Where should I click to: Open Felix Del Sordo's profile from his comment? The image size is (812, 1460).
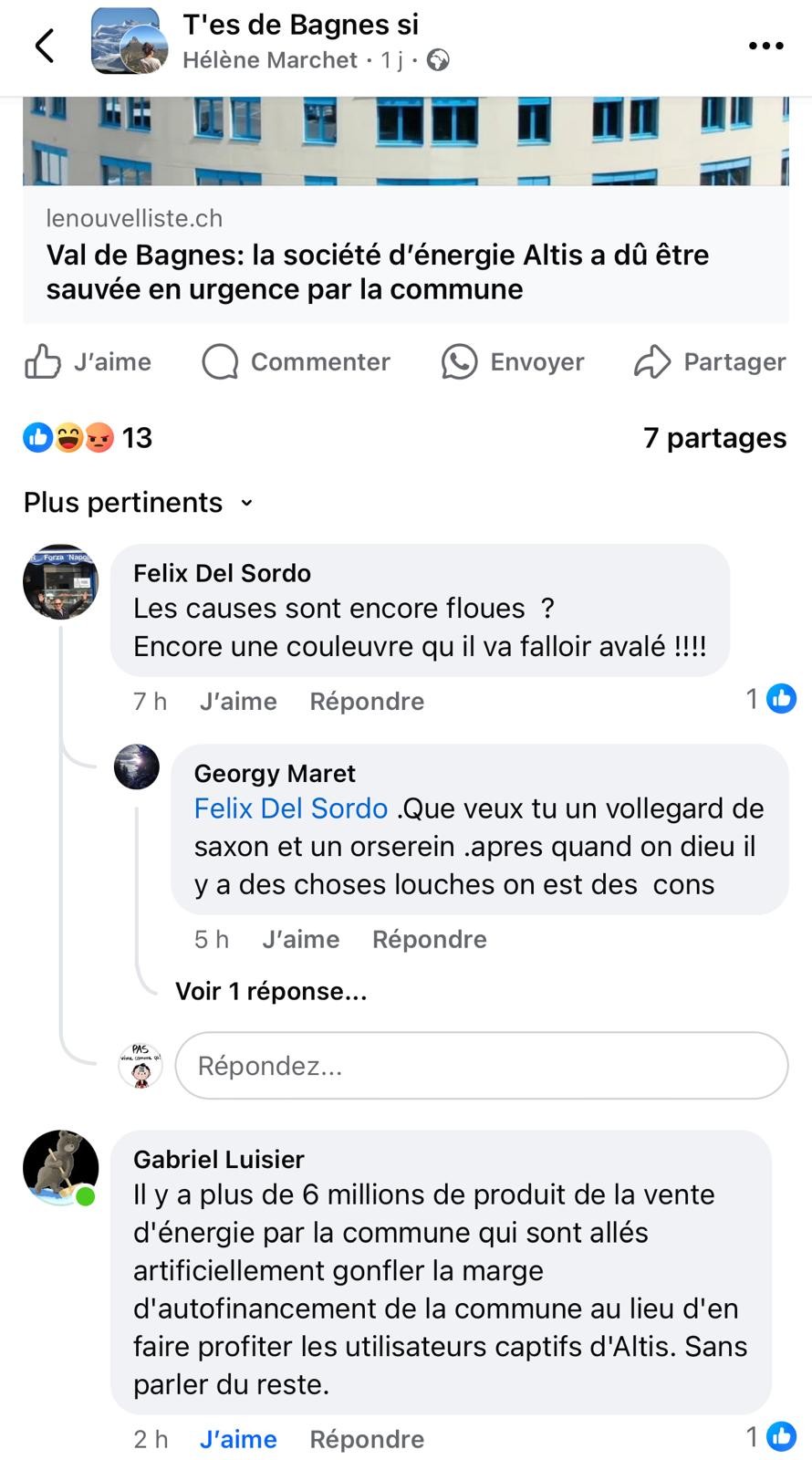click(222, 573)
